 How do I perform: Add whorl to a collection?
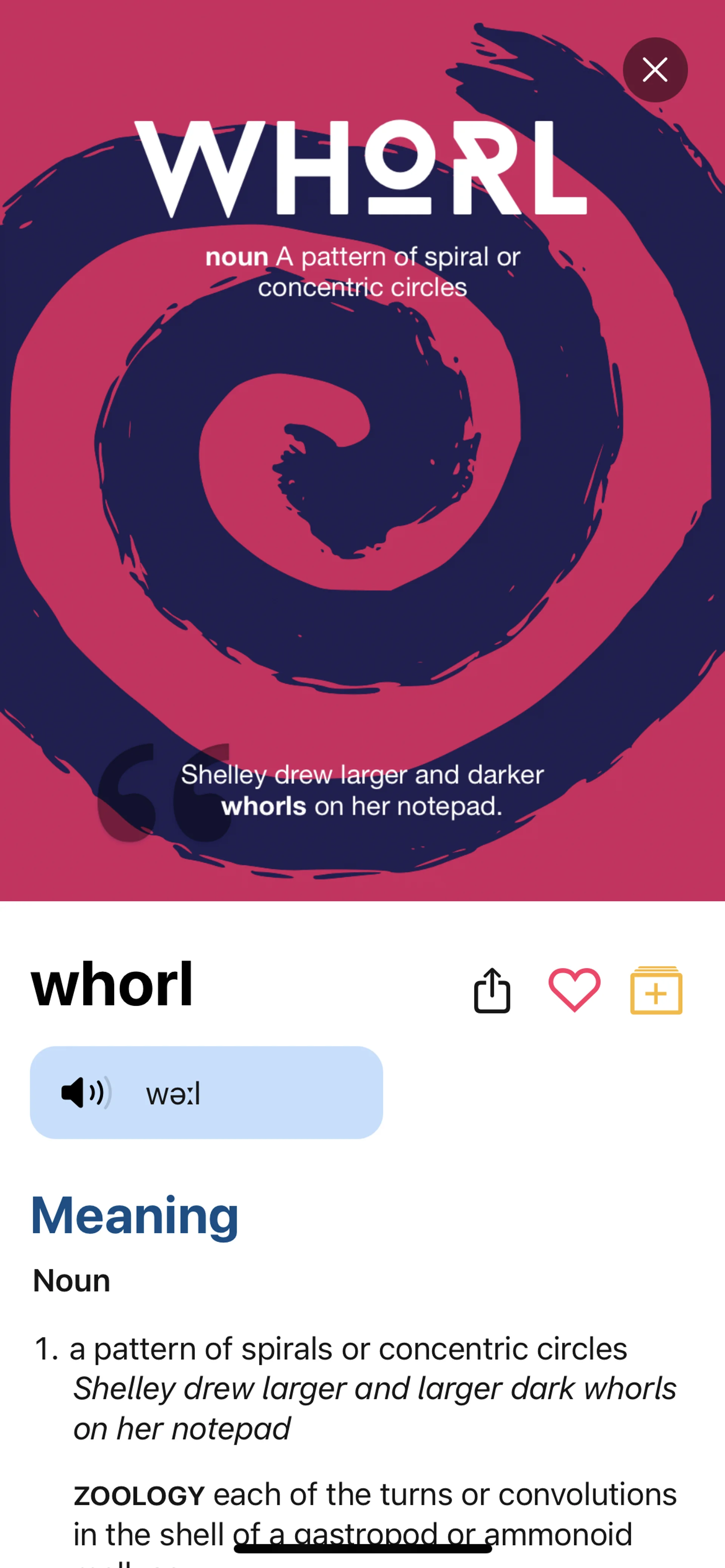pos(656,991)
